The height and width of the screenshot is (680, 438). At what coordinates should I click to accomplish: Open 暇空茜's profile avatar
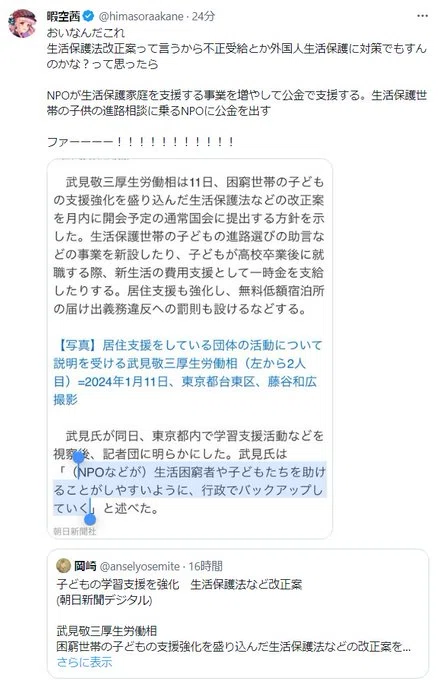pyautogui.click(x=23, y=23)
